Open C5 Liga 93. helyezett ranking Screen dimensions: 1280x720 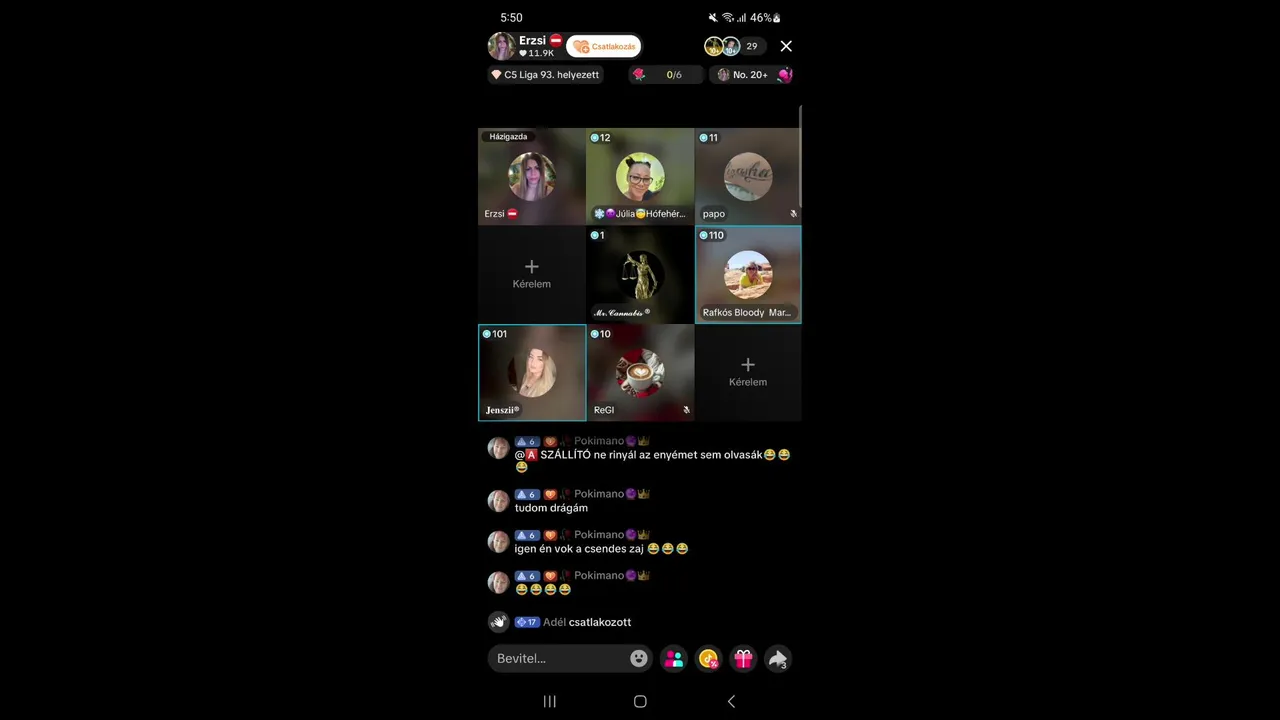[x=545, y=75]
